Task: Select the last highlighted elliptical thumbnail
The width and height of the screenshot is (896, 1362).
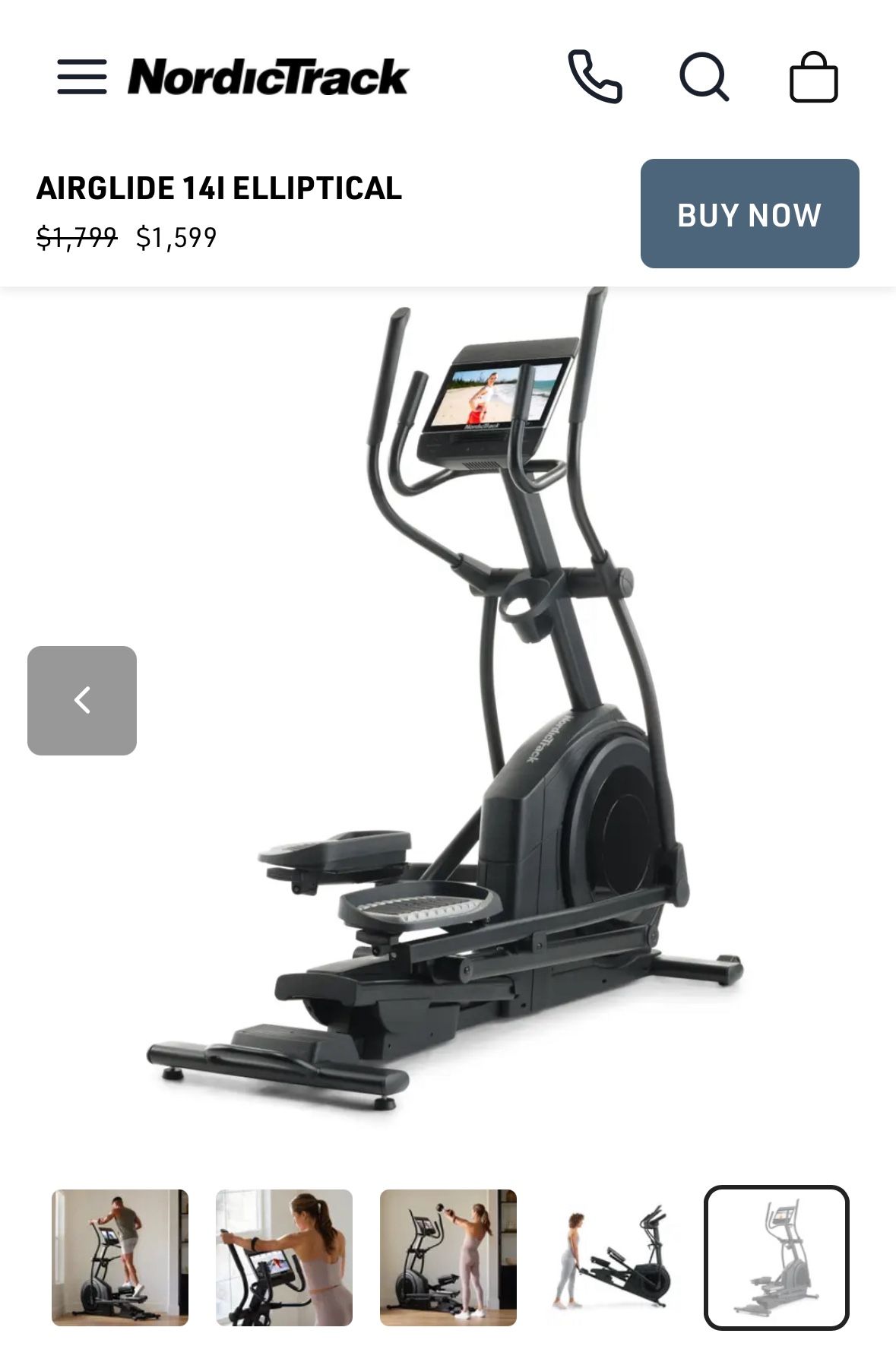Action: tap(776, 1257)
